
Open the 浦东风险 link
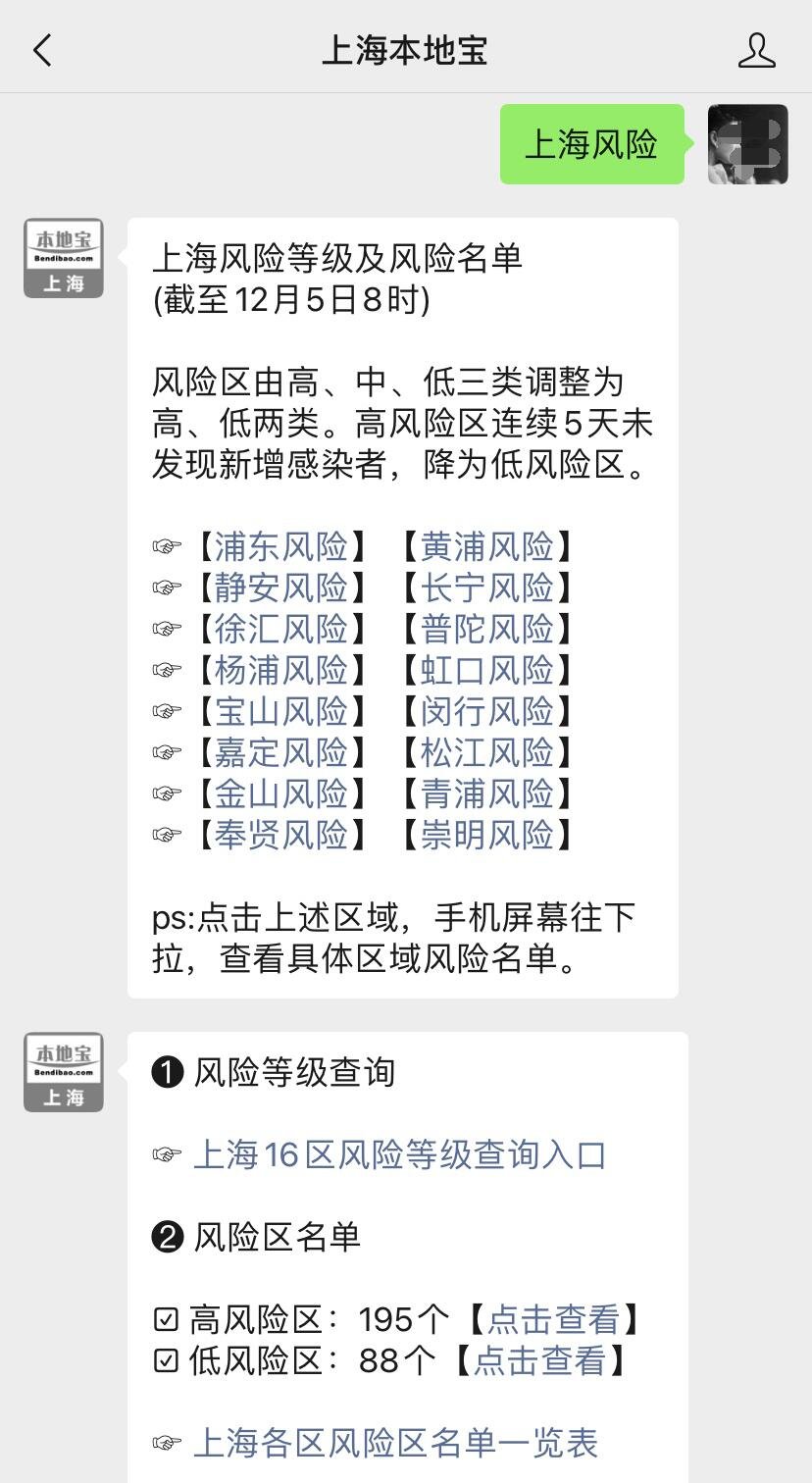(x=281, y=546)
